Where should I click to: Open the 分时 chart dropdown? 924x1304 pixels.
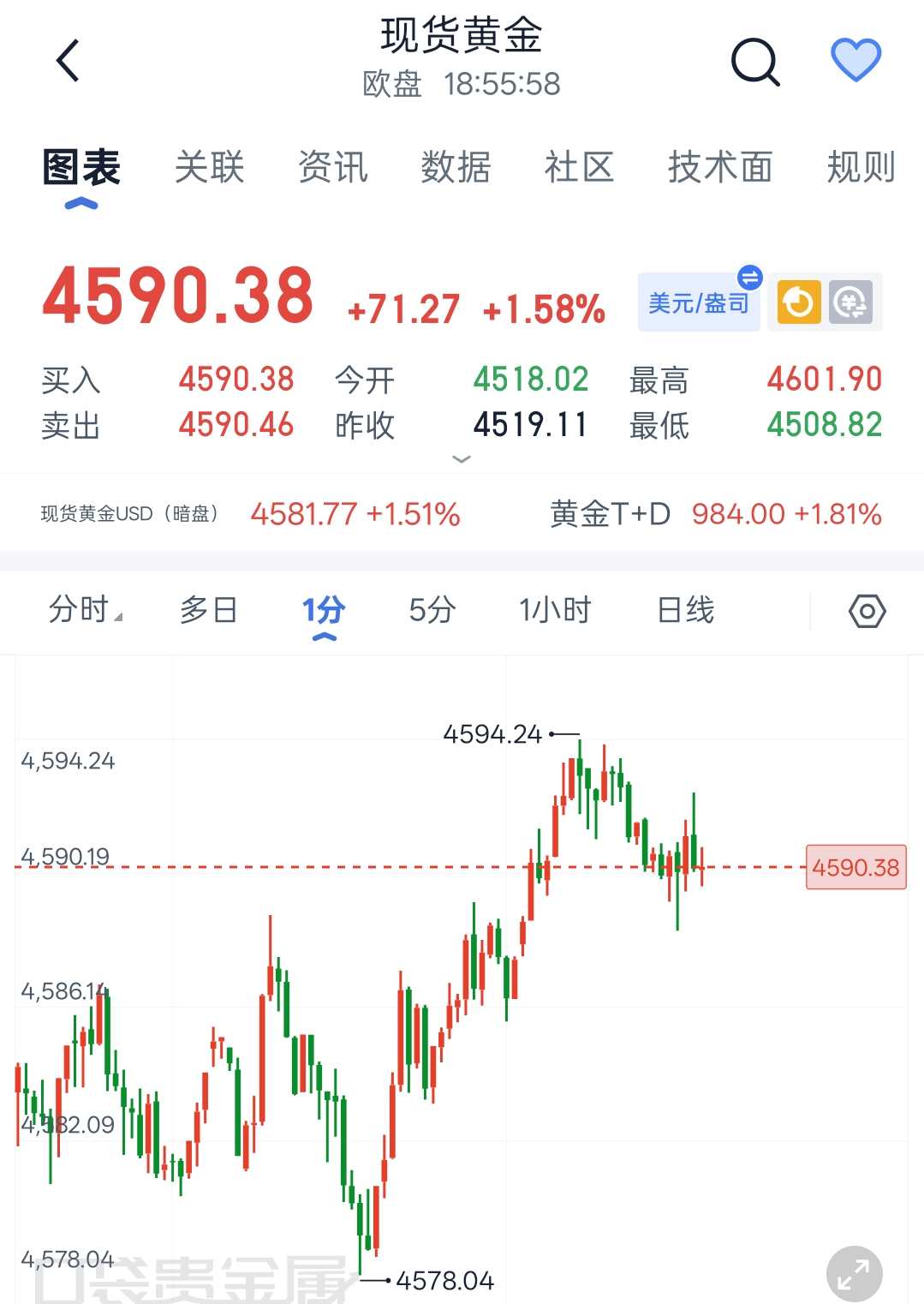click(86, 610)
